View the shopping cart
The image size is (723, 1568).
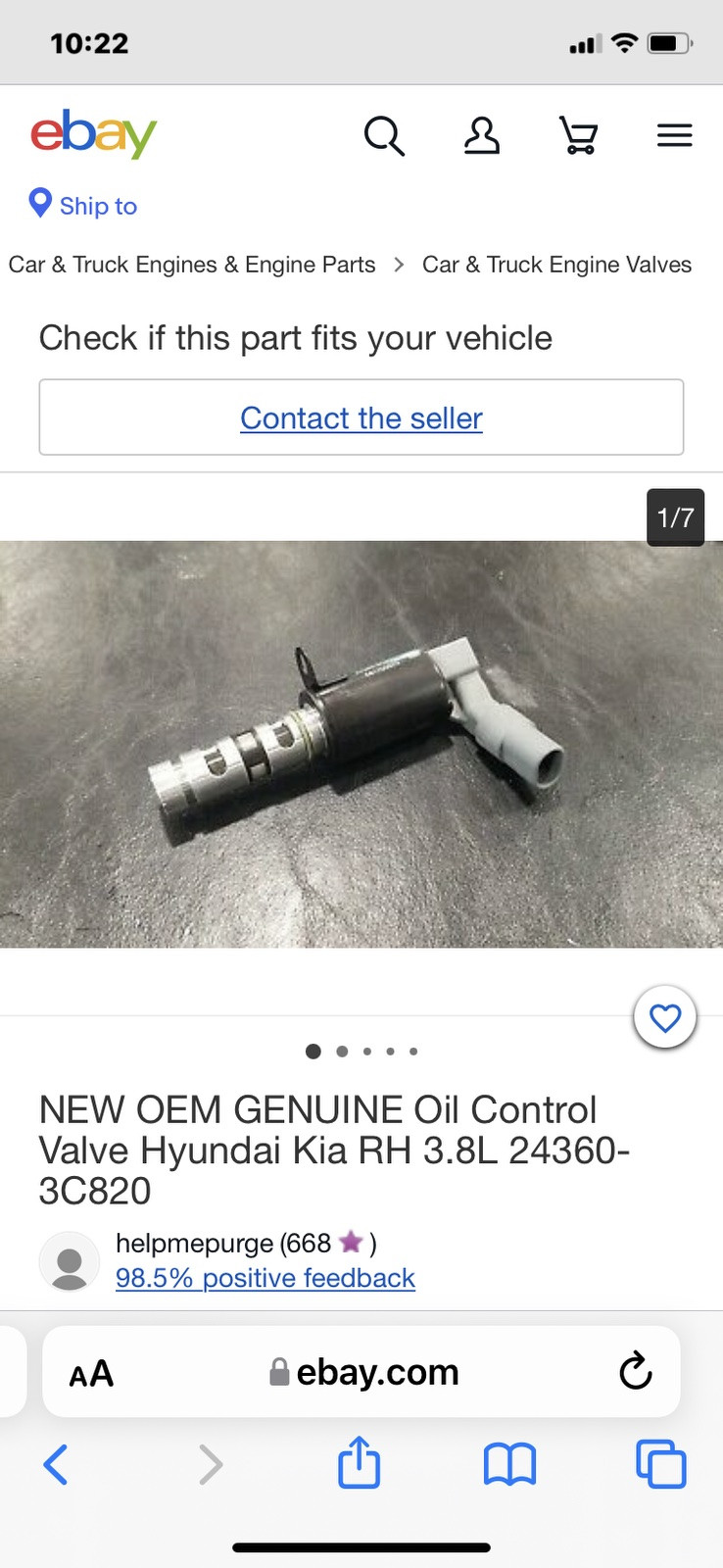578,135
